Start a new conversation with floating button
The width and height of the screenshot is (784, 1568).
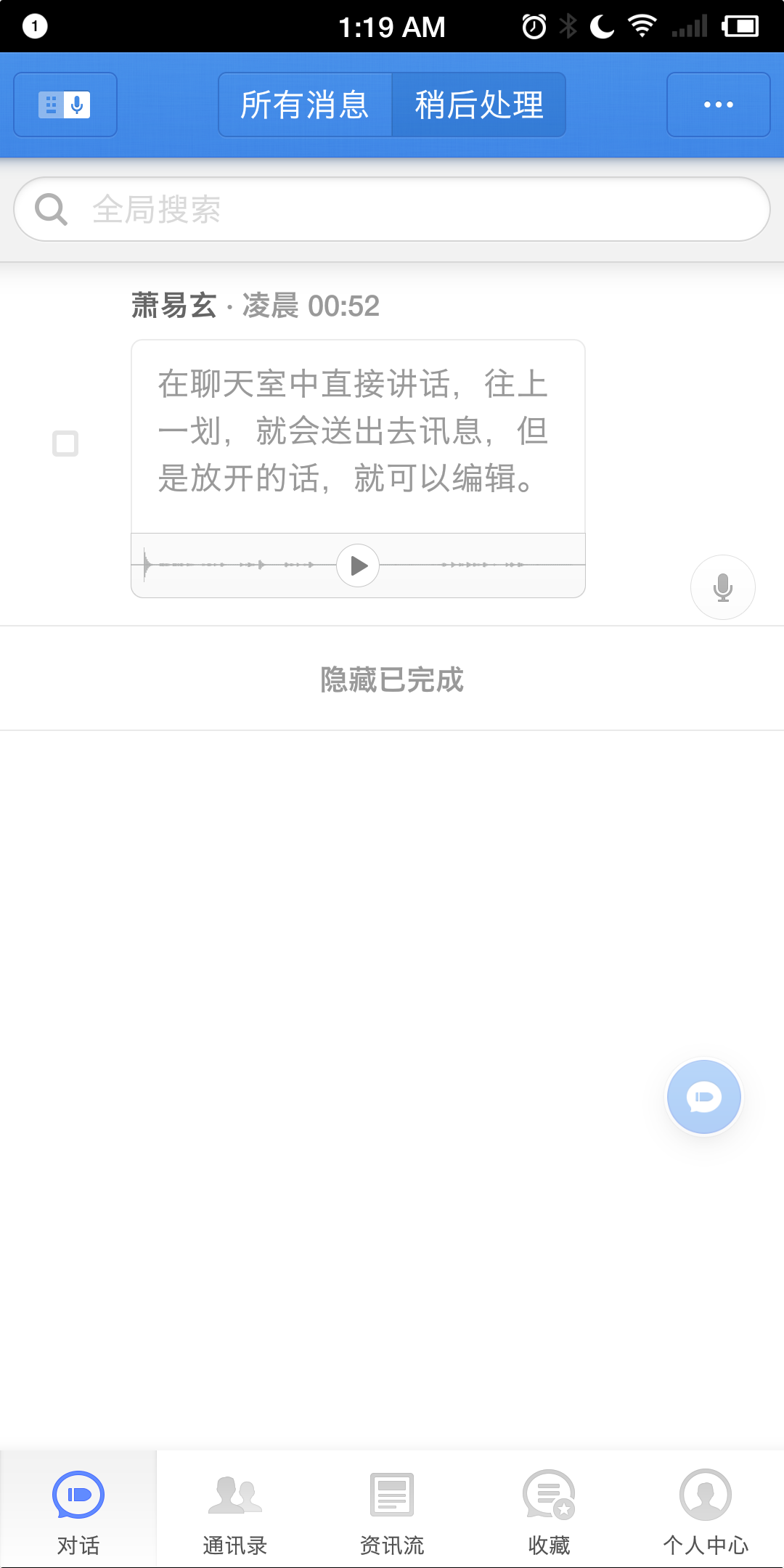[x=703, y=1097]
